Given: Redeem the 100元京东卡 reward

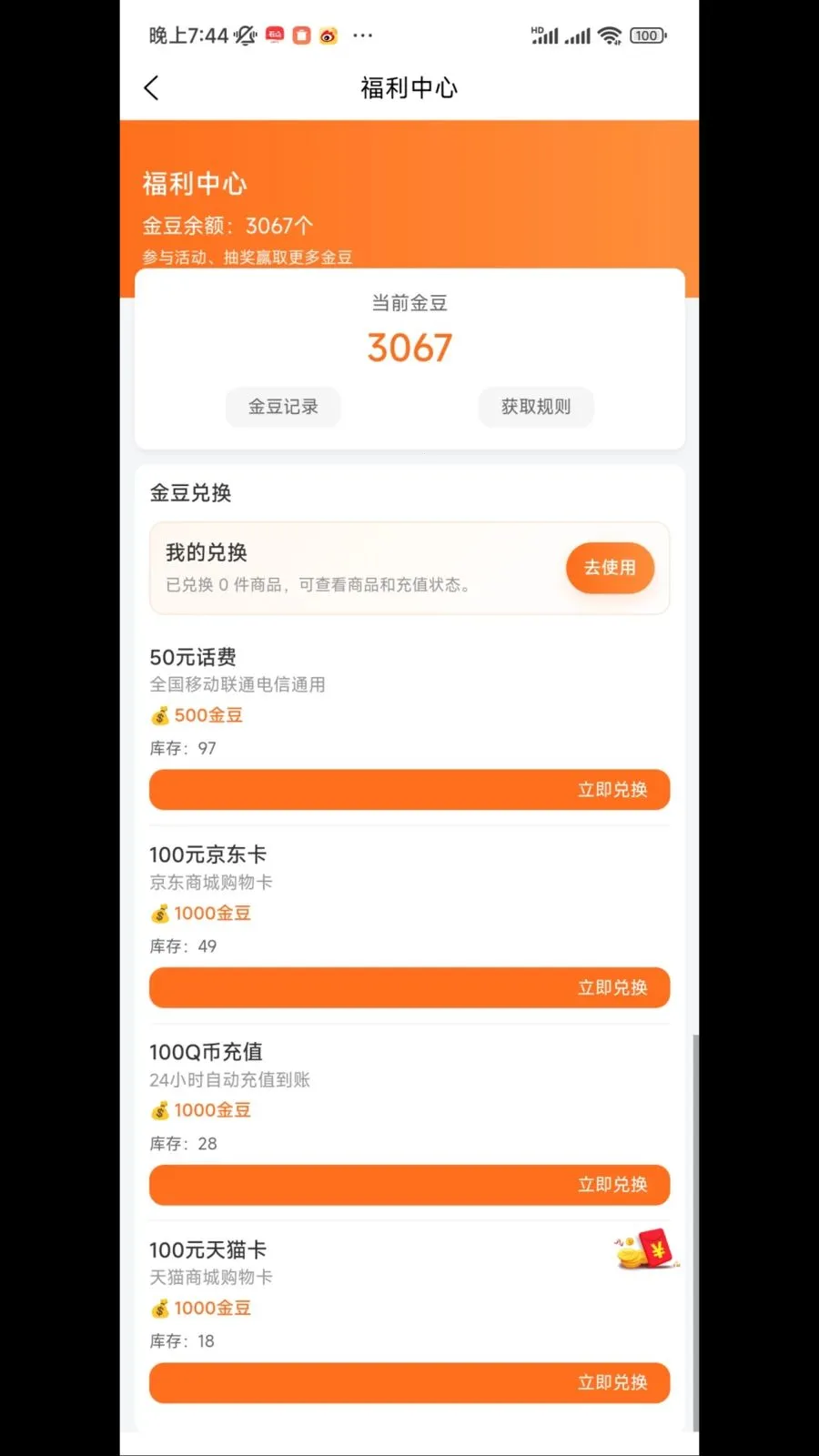Looking at the screenshot, I should click(409, 987).
